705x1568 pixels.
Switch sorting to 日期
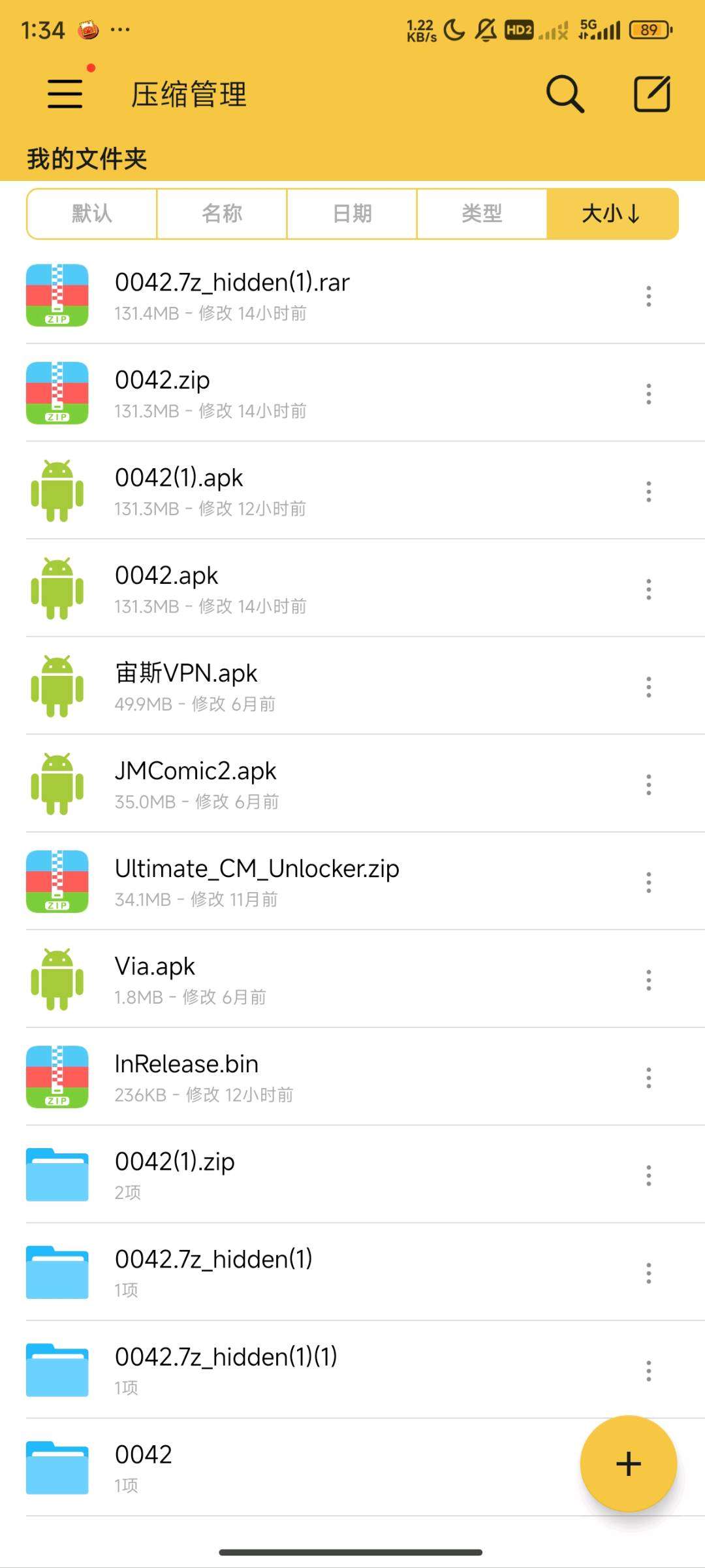coord(352,214)
